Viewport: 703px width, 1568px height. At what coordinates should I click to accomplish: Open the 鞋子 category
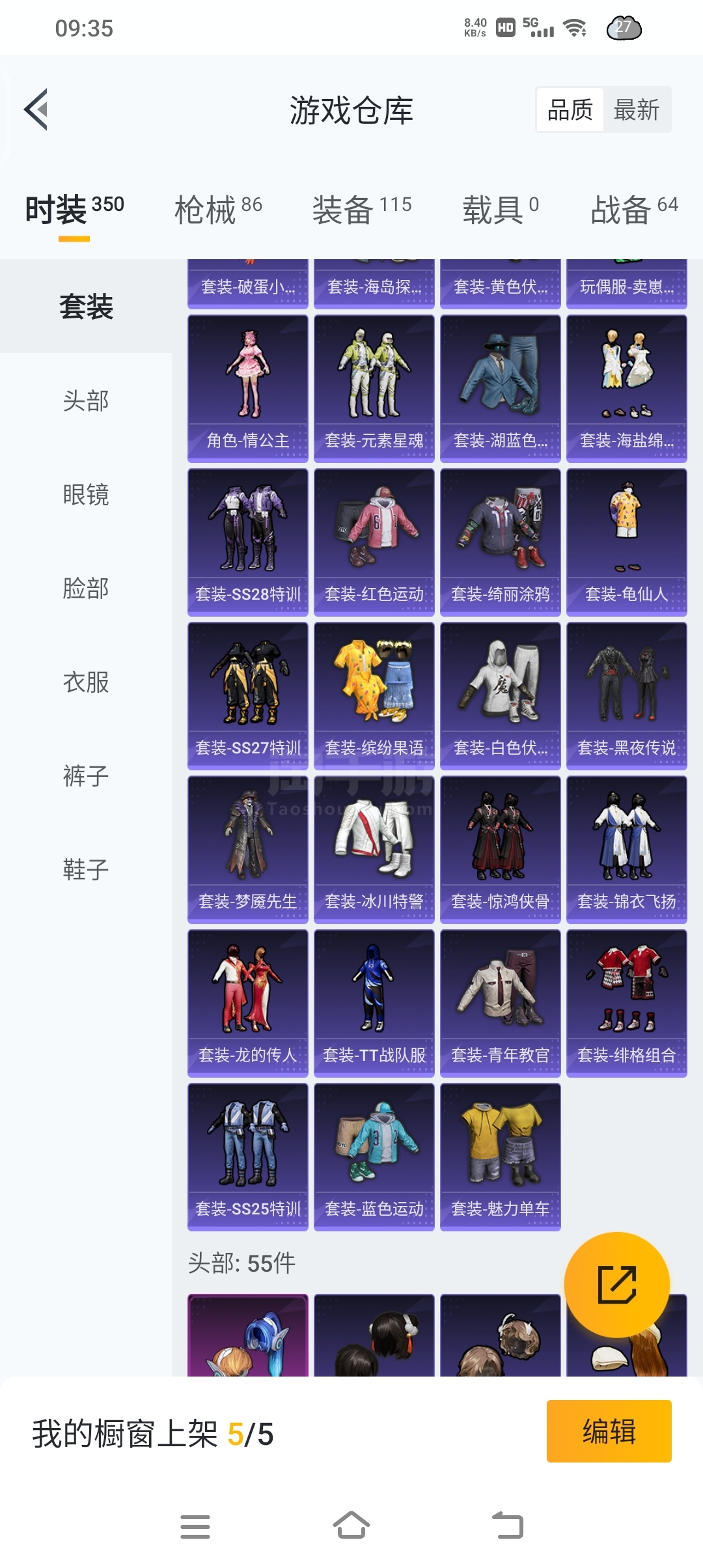click(x=86, y=869)
